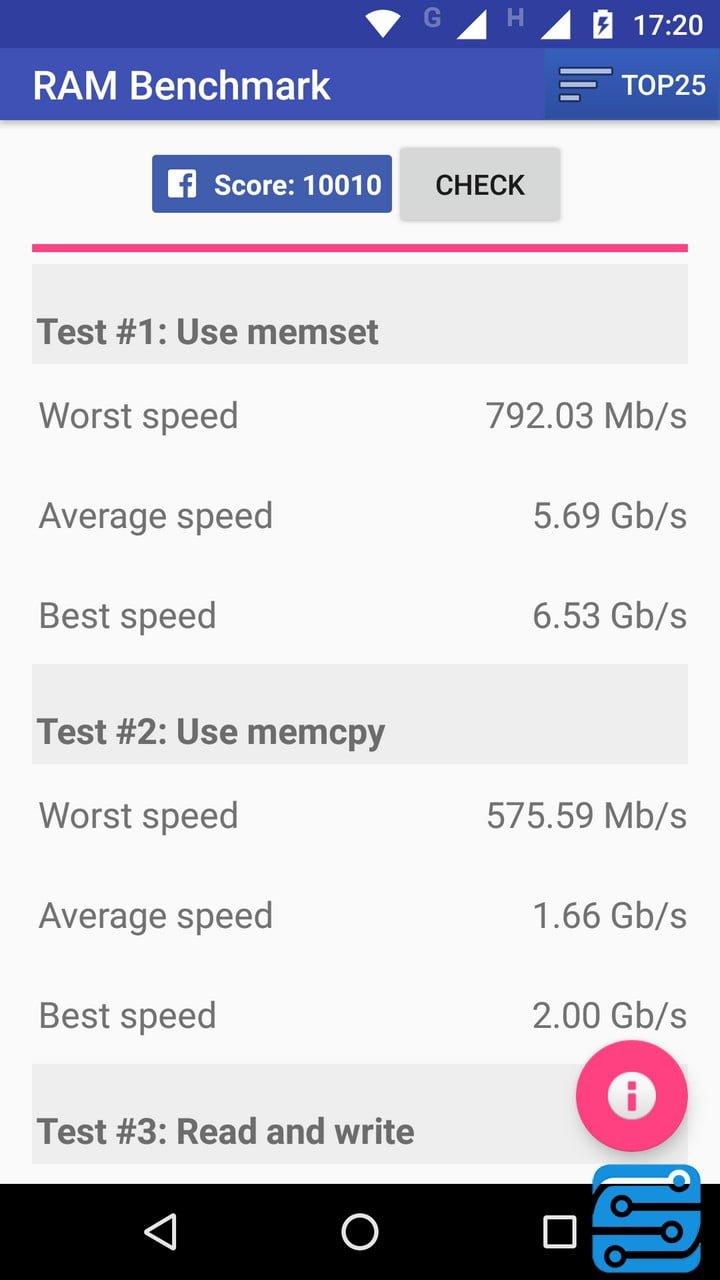The width and height of the screenshot is (720, 1280).
Task: Click the ranking bars icon beside TOP25
Action: click(588, 84)
